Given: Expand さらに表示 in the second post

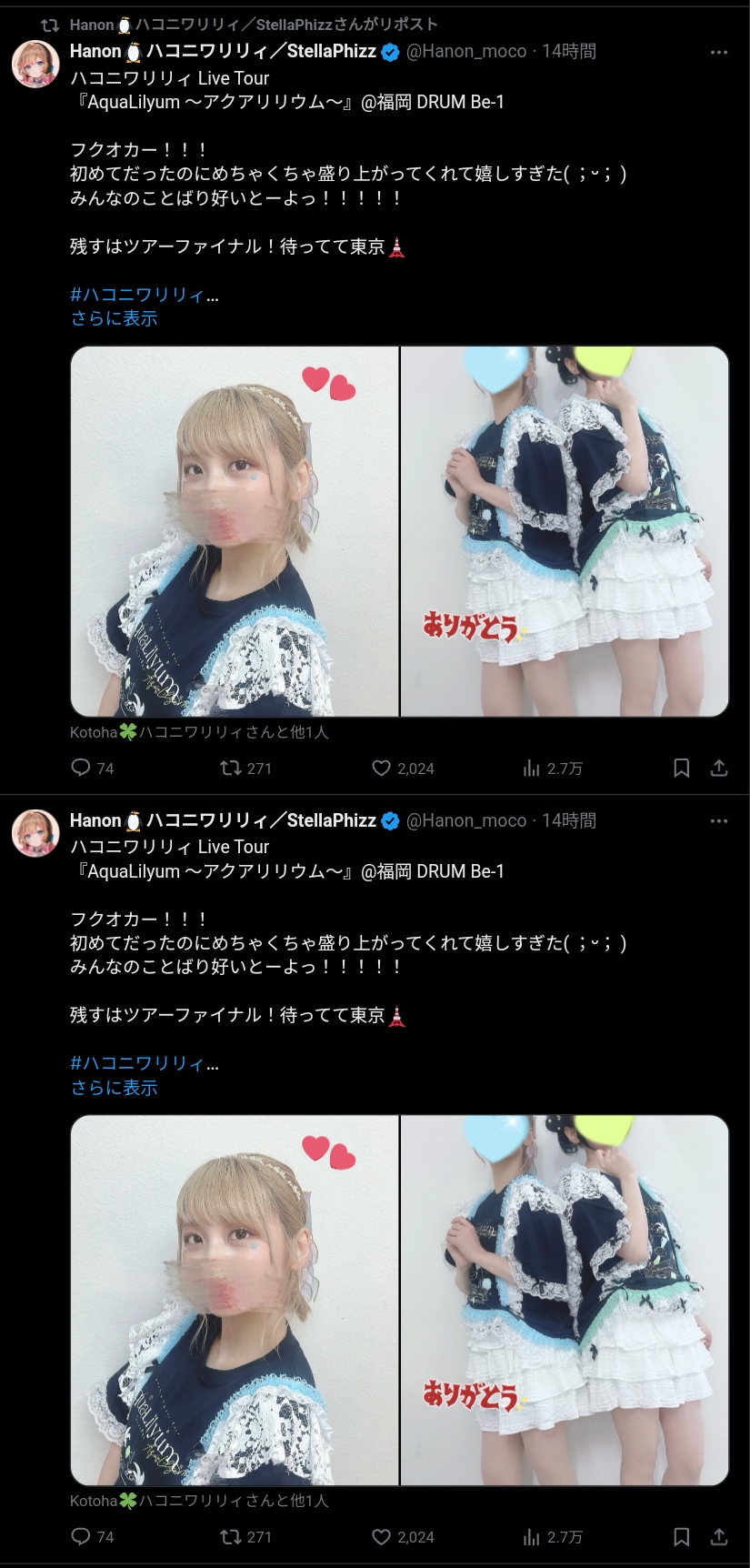Looking at the screenshot, I should coord(115,1087).
